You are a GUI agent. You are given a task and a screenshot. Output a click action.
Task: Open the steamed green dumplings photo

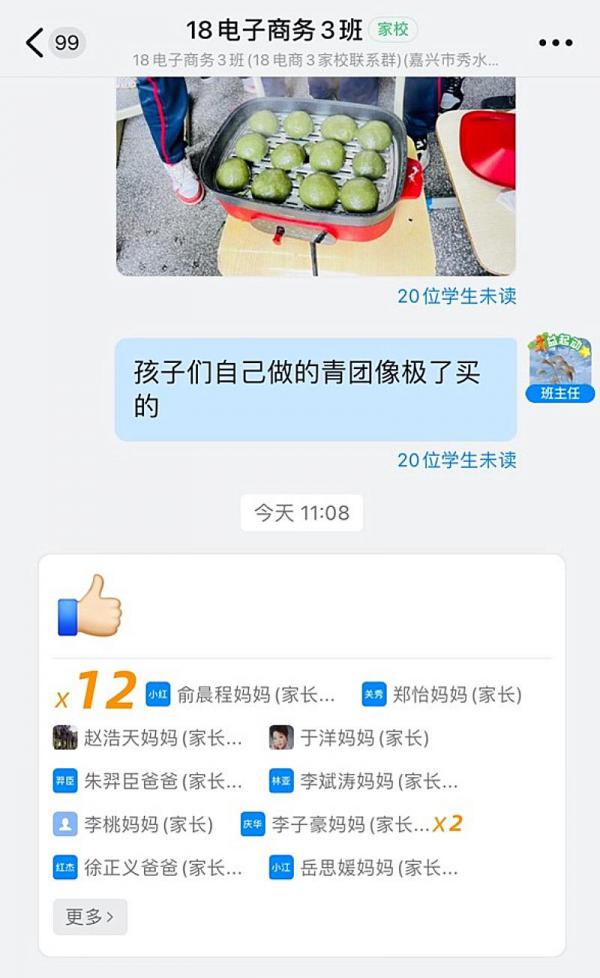316,175
